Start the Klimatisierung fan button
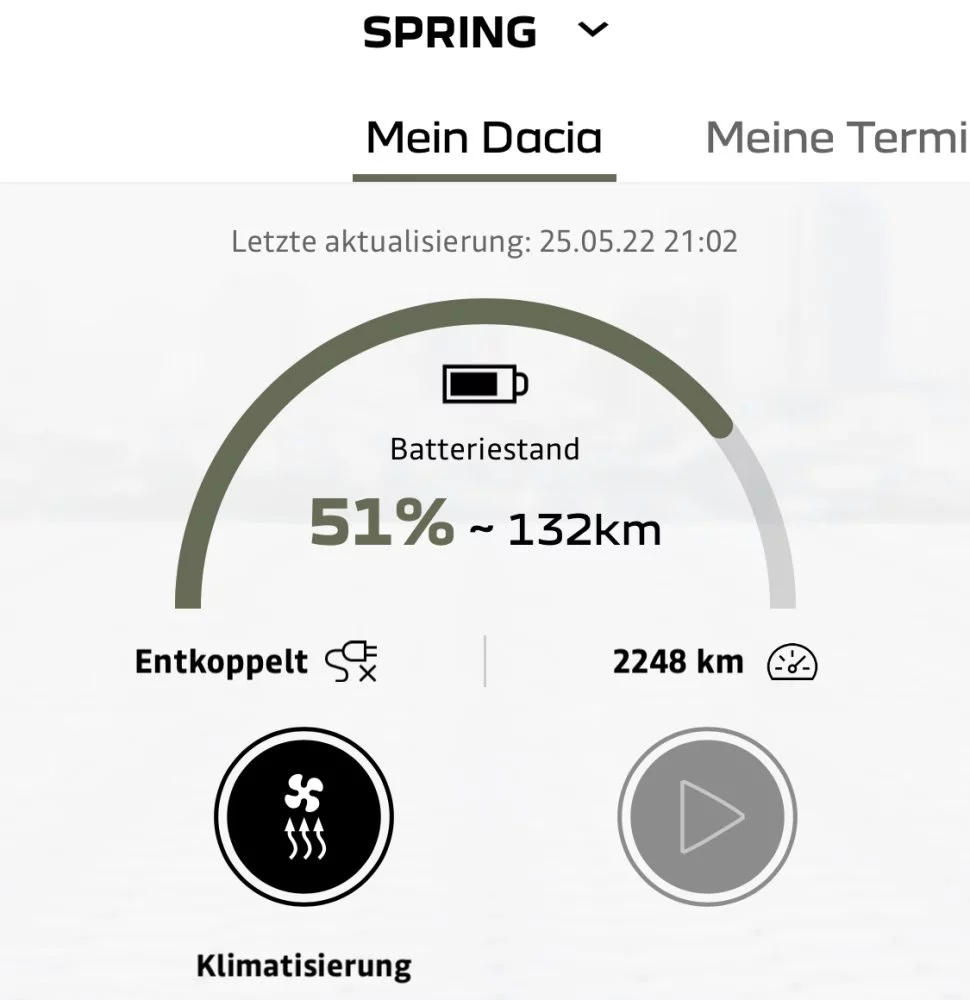970x1000 pixels. click(304, 816)
